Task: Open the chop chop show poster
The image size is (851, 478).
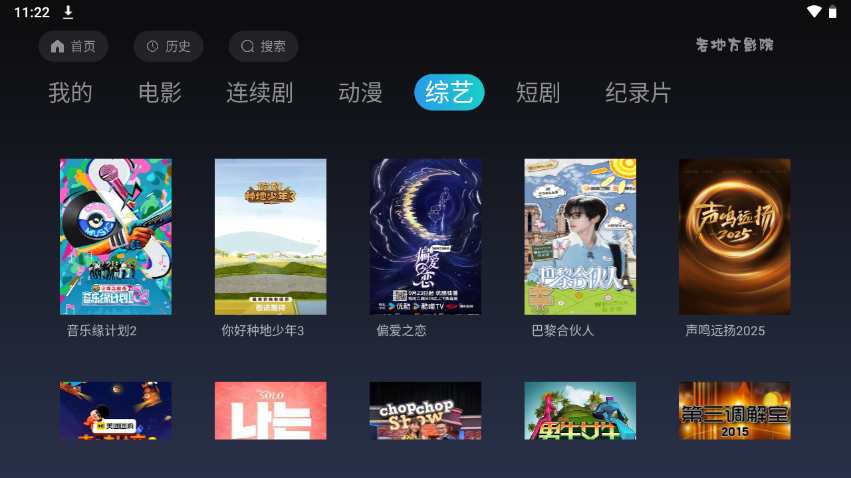Action: (425, 410)
